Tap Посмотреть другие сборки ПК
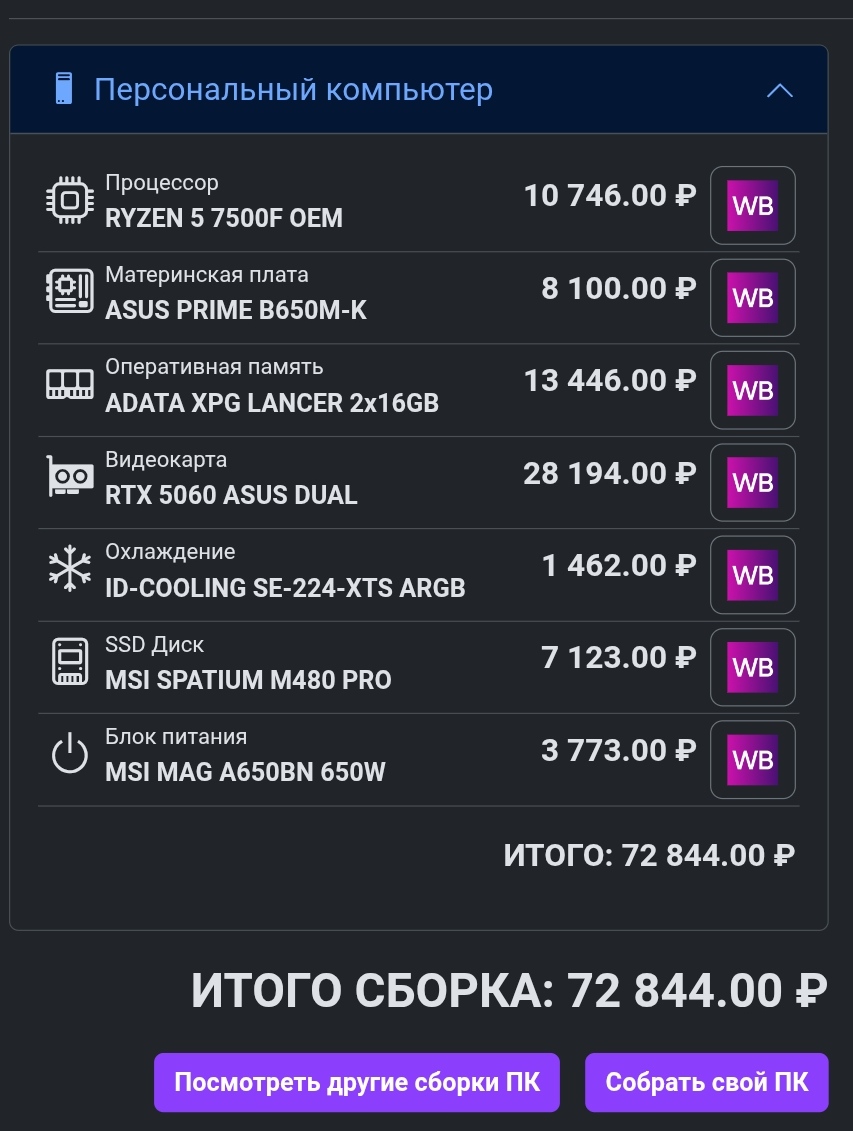Screen dimensions: 853x1131 [357, 1082]
